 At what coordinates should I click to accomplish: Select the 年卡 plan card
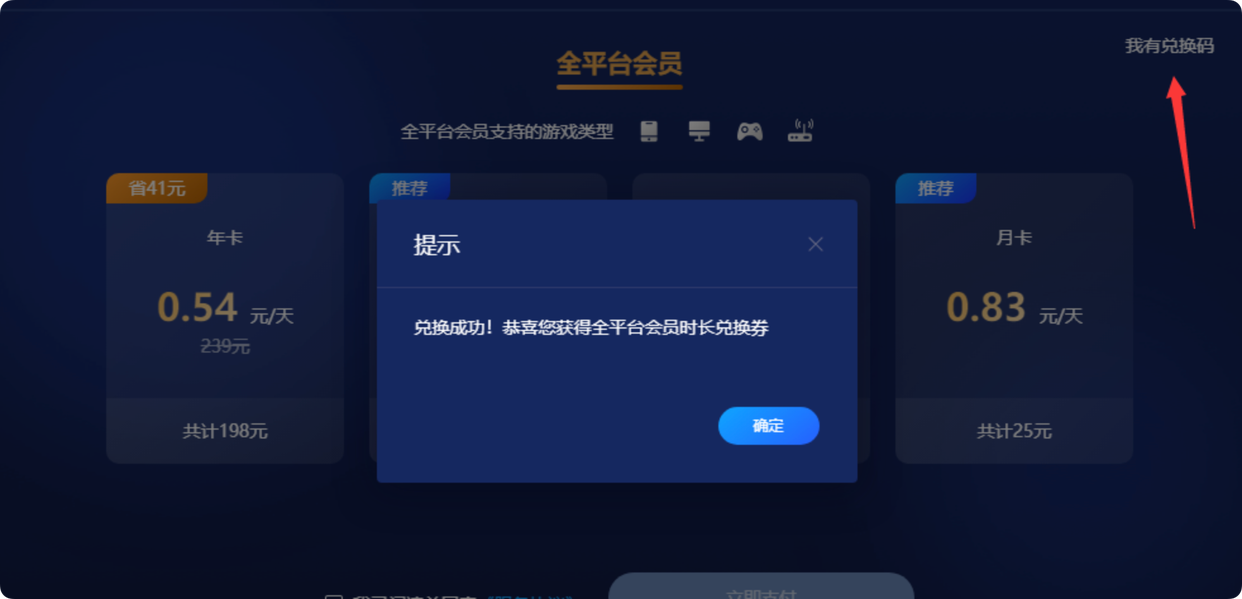[225, 318]
